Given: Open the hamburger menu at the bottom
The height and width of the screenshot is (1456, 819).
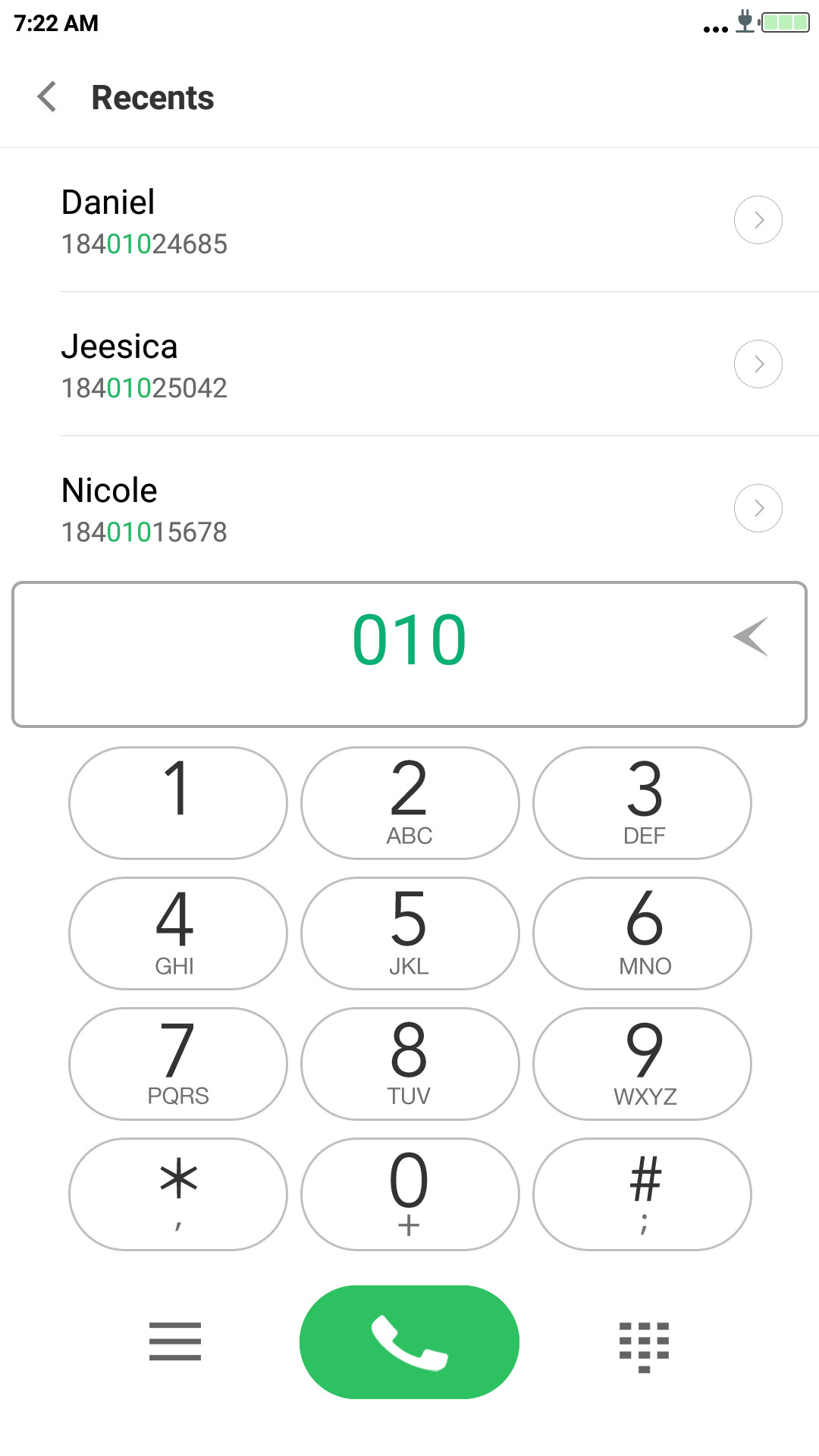Looking at the screenshot, I should pos(175,1341).
